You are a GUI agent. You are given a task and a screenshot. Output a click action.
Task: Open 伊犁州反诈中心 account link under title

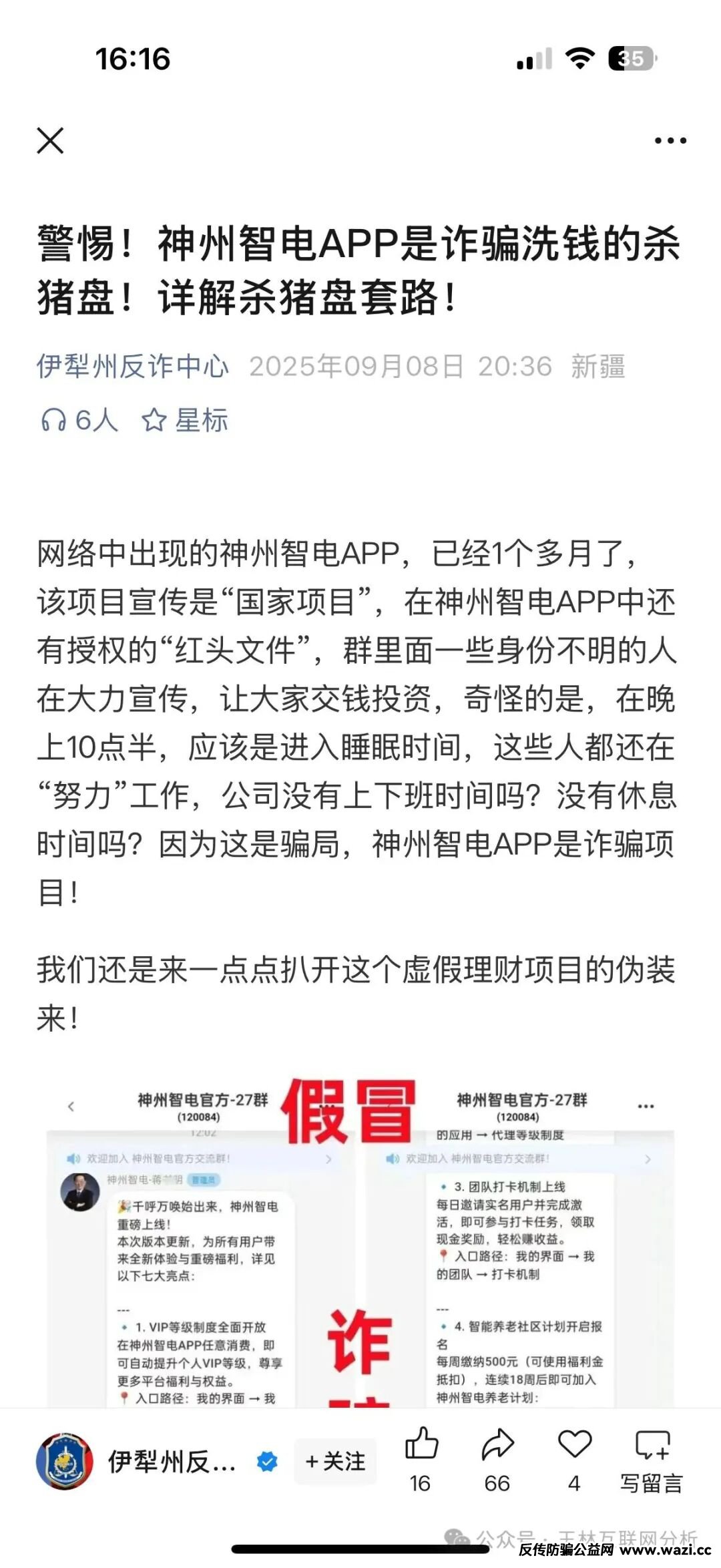click(x=133, y=367)
